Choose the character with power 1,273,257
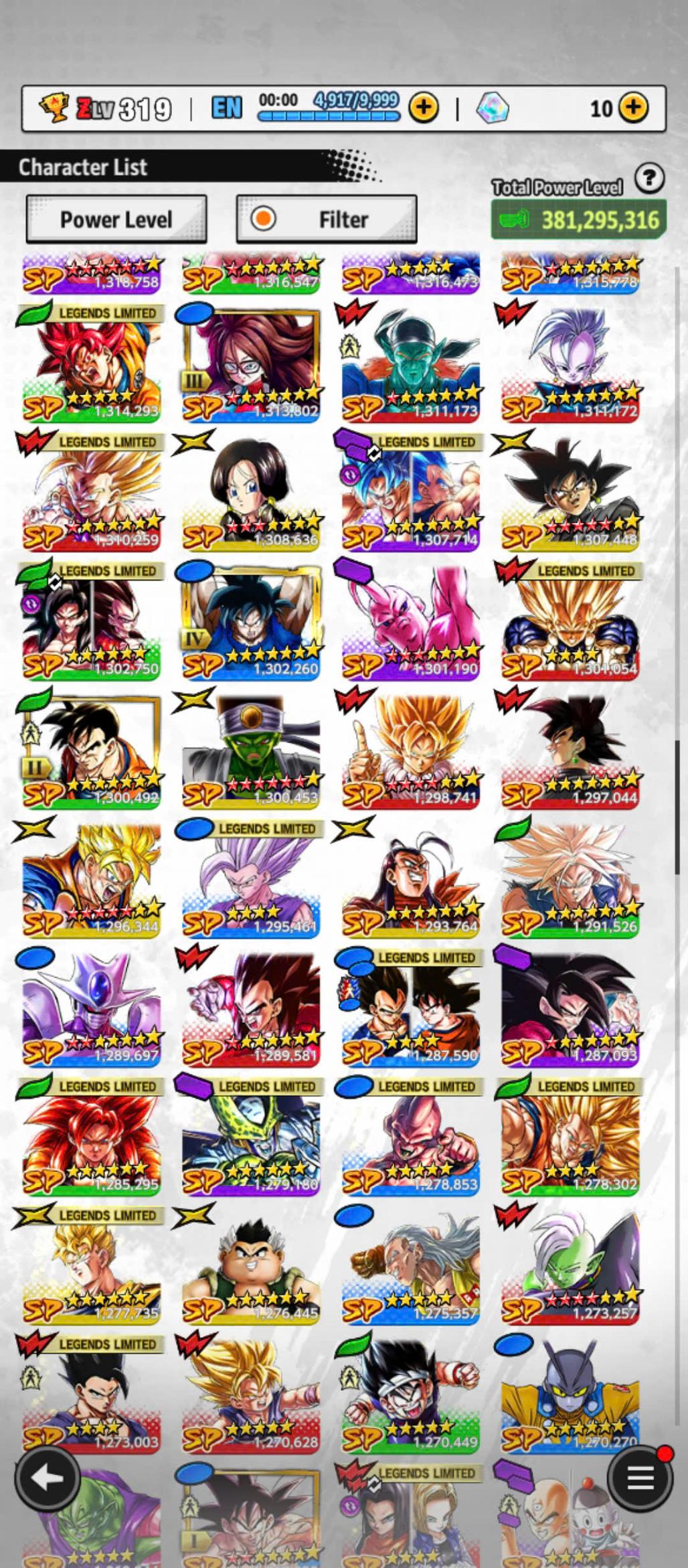 tap(570, 1267)
